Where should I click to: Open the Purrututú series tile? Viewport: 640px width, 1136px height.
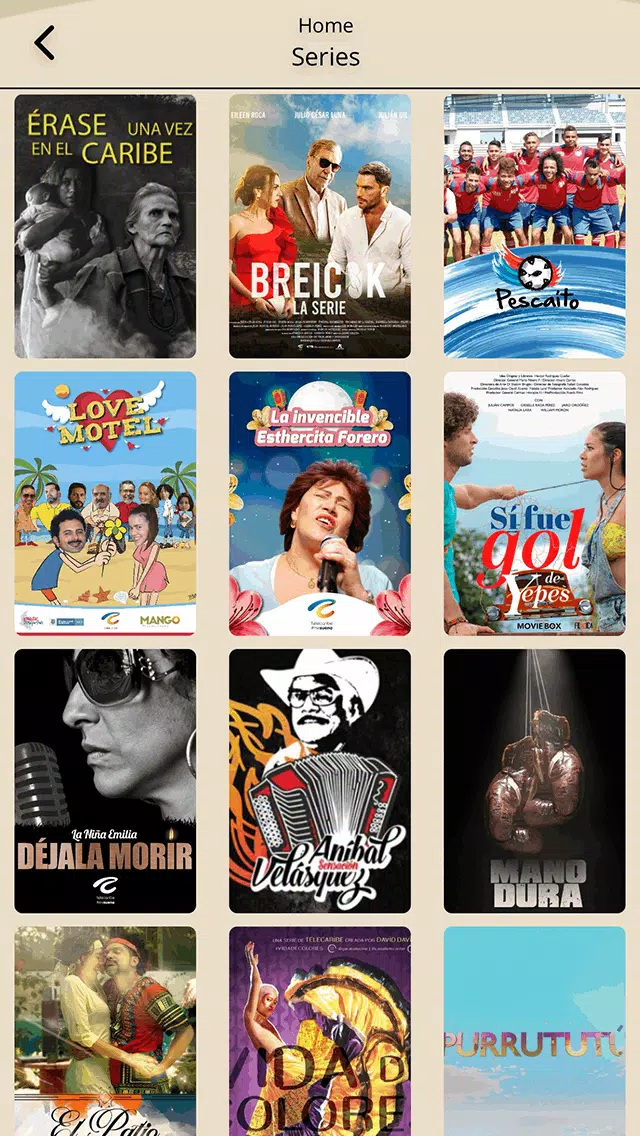click(x=534, y=1031)
